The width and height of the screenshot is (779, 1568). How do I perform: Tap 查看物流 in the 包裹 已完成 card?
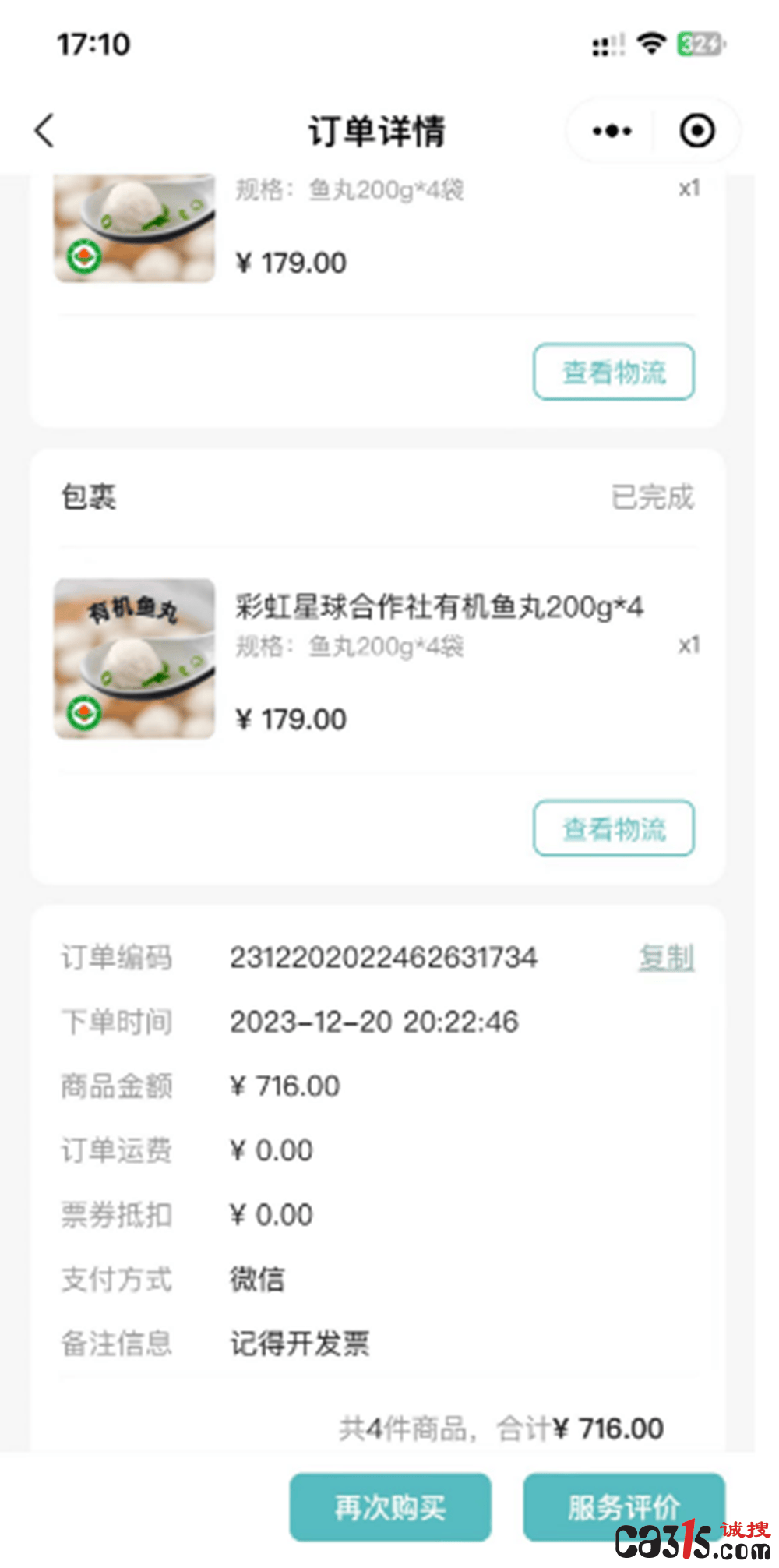(614, 828)
